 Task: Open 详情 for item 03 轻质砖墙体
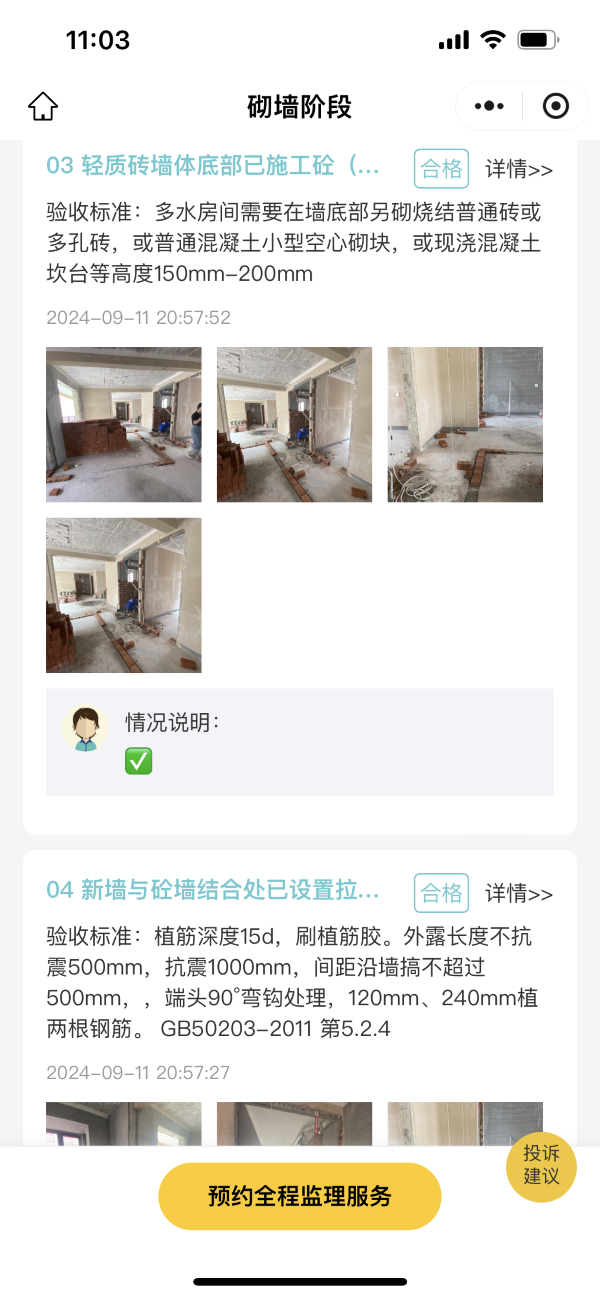pos(519,169)
